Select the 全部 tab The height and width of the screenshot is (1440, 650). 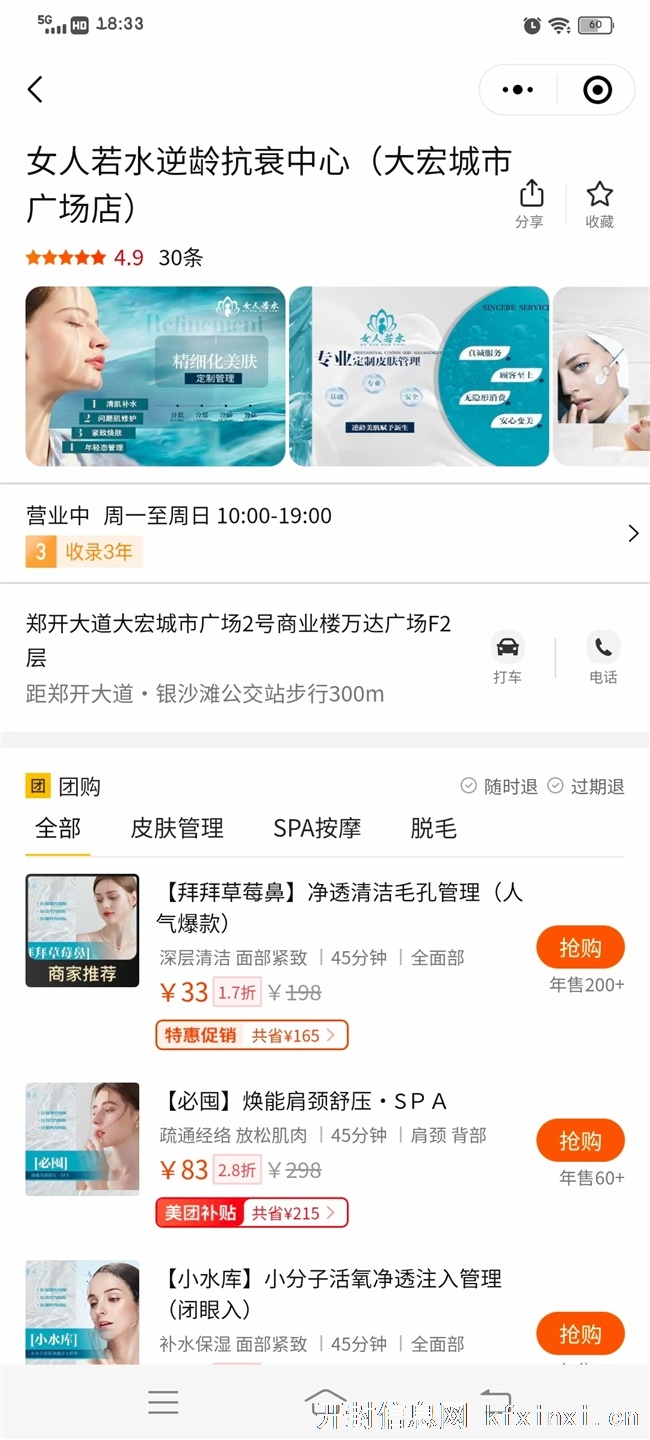pyautogui.click(x=58, y=828)
